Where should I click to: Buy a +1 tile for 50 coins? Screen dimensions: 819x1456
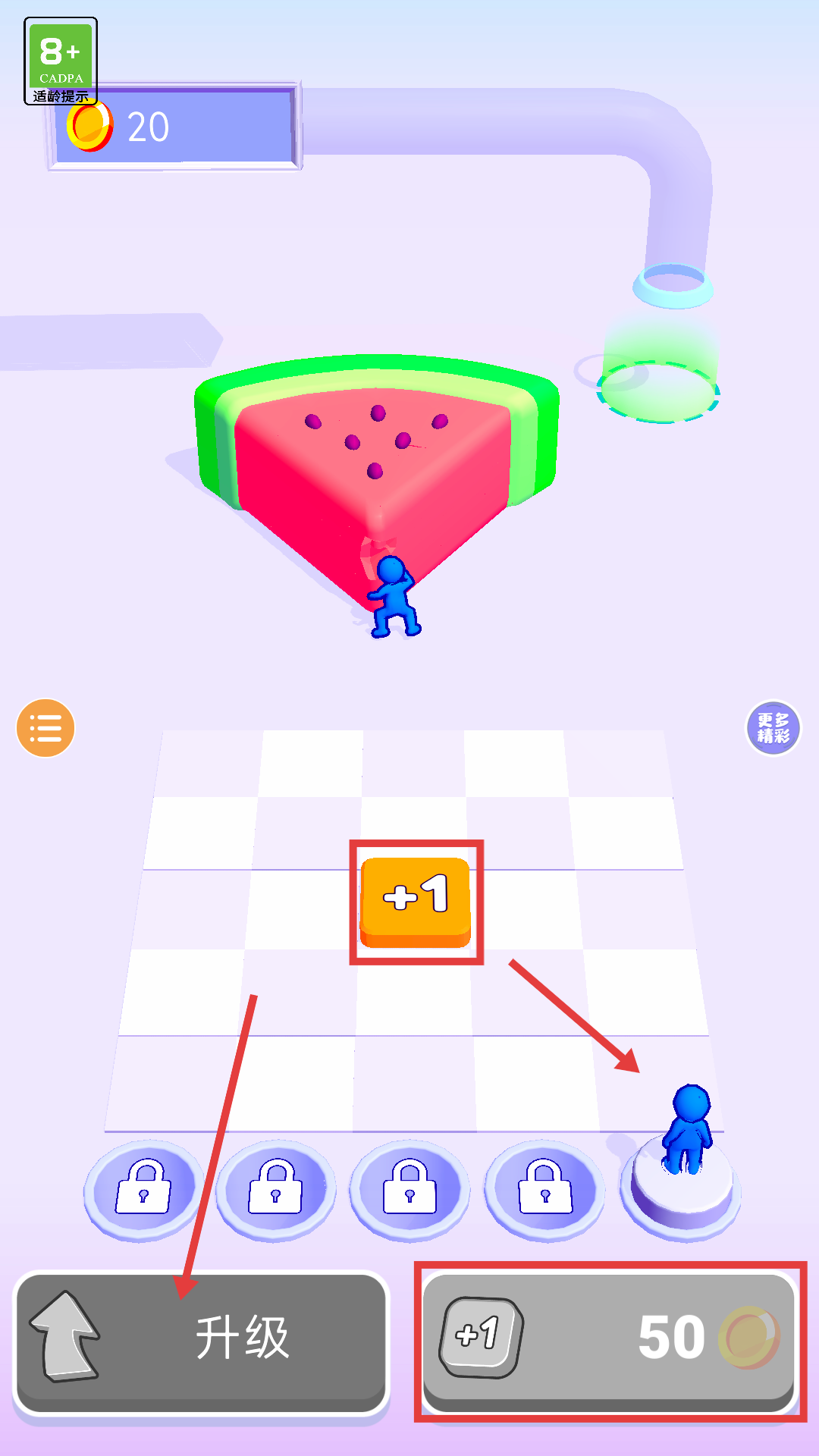(609, 1338)
